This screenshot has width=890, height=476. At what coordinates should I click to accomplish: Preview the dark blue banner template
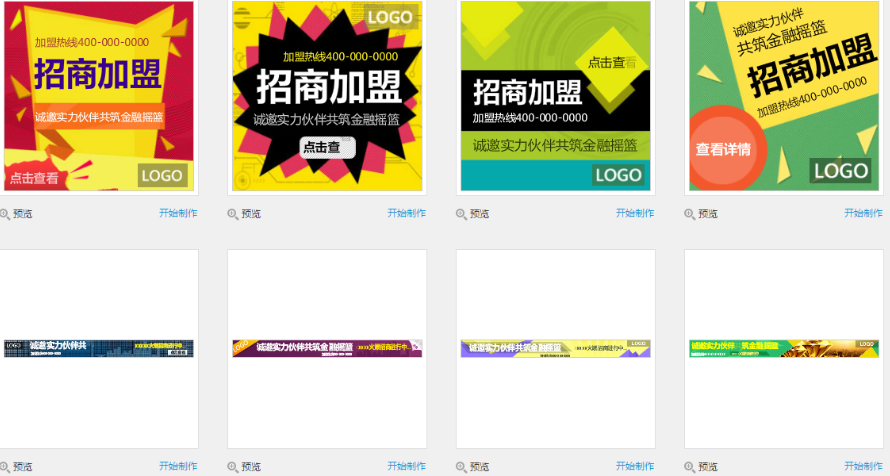(18, 467)
